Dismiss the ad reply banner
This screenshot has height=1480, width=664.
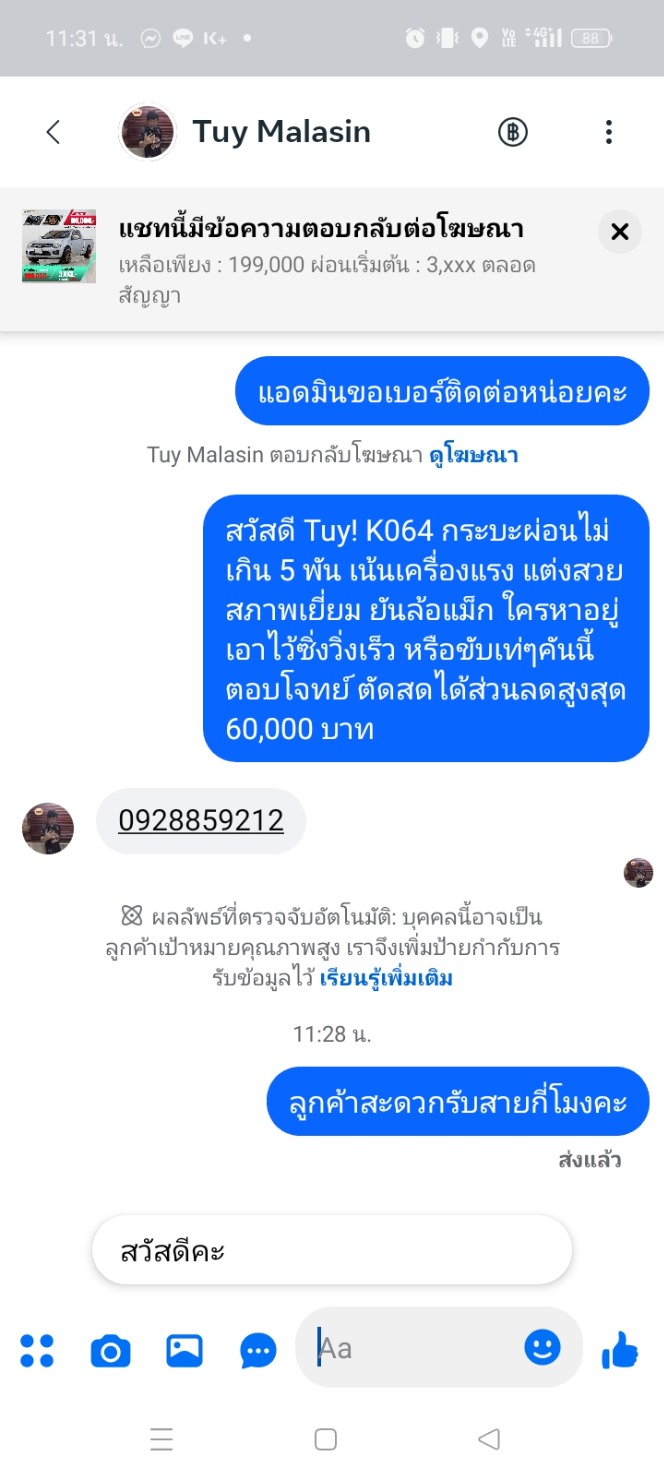point(619,232)
